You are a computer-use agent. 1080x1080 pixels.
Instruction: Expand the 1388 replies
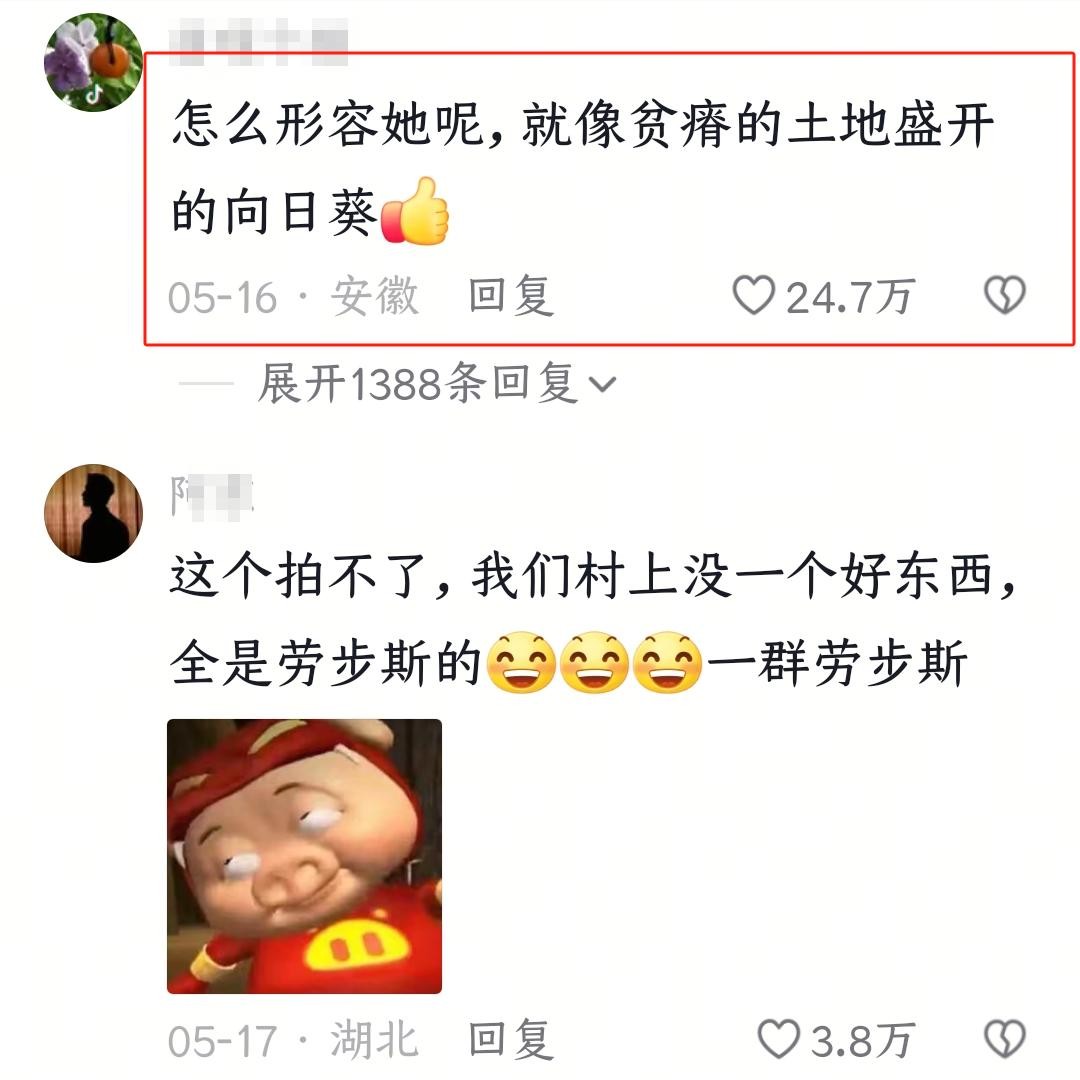(x=436, y=385)
